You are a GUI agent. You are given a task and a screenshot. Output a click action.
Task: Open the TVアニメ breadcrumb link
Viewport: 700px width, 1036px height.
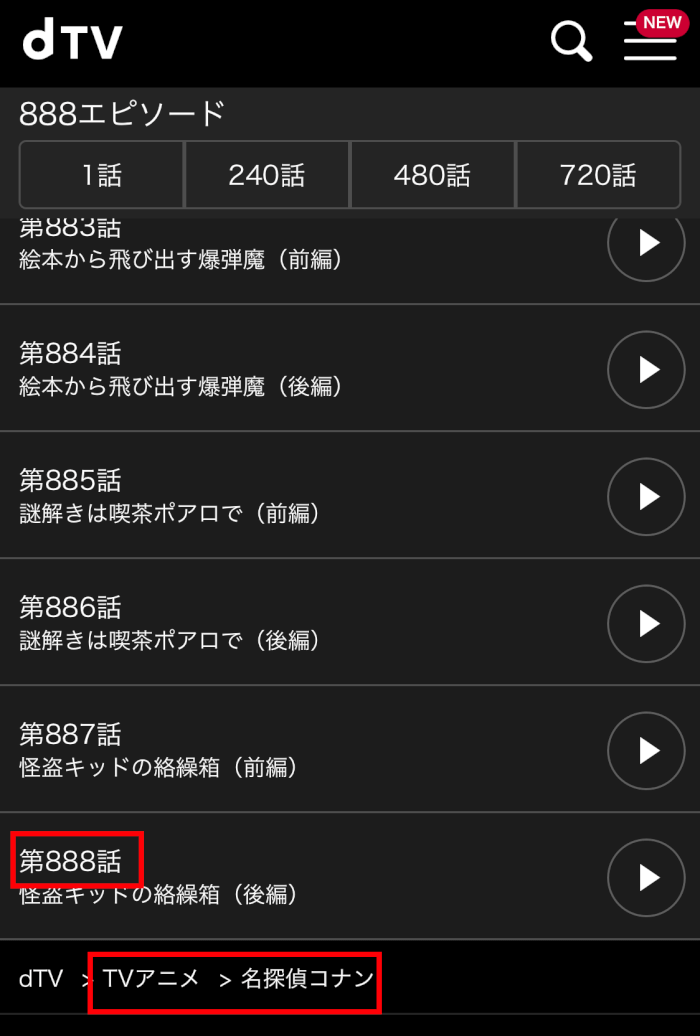(x=152, y=978)
